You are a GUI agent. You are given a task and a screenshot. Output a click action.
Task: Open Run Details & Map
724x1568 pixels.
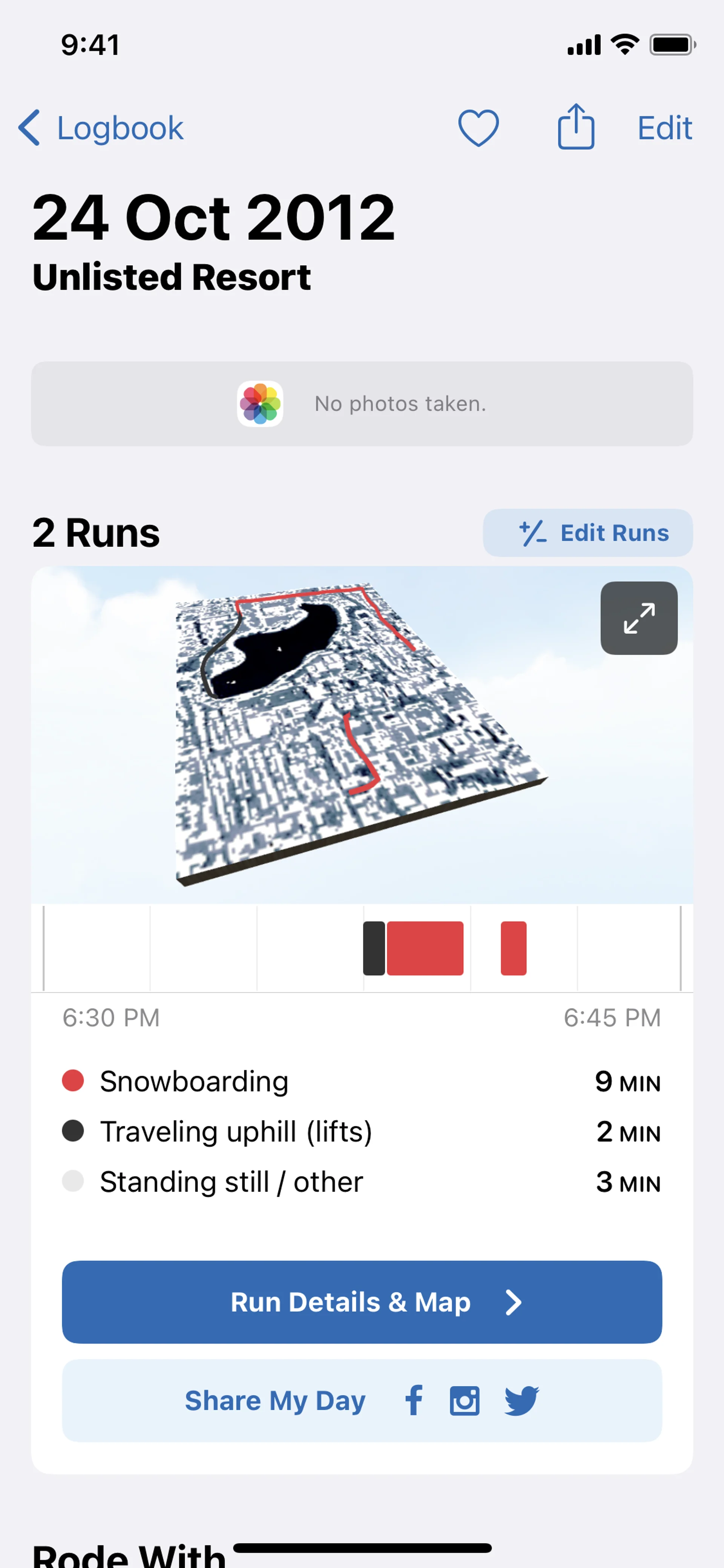[362, 1302]
